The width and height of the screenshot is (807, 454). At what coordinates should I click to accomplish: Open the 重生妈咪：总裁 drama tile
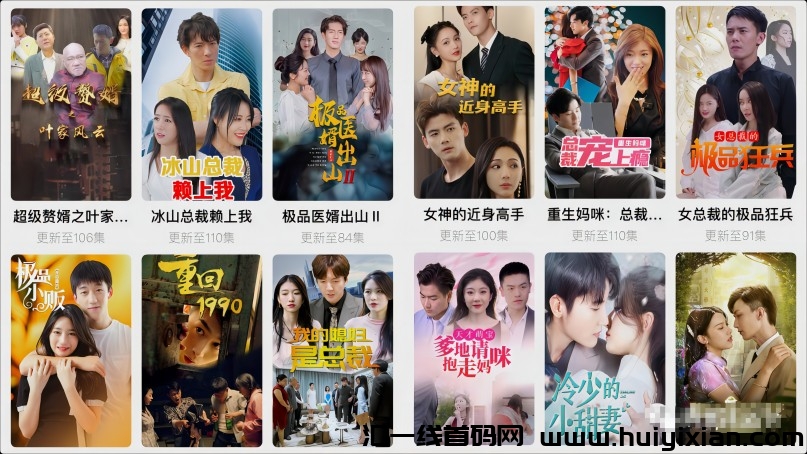[605, 103]
